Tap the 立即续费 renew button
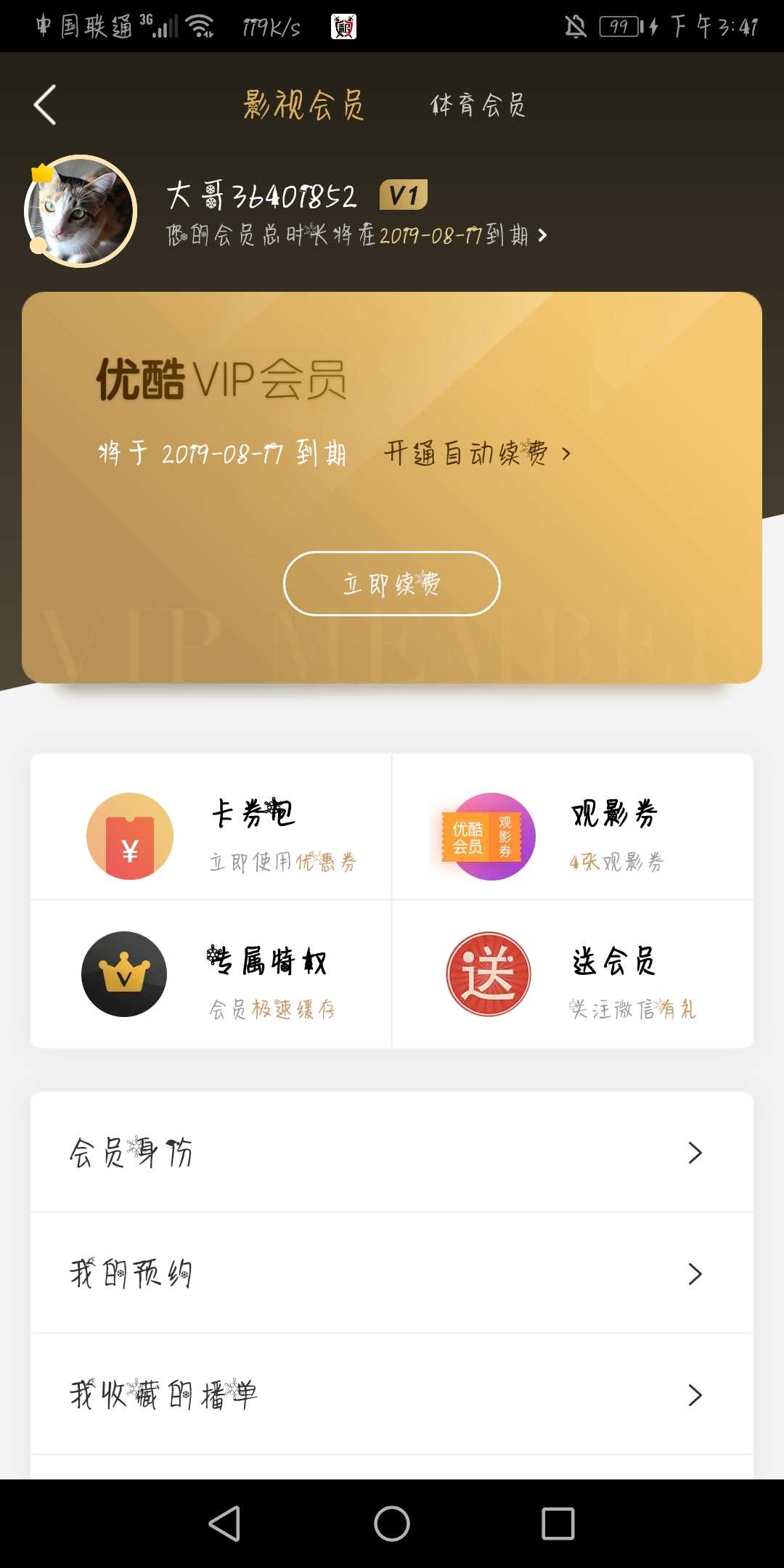Viewport: 784px width, 1568px height. pyautogui.click(x=391, y=584)
